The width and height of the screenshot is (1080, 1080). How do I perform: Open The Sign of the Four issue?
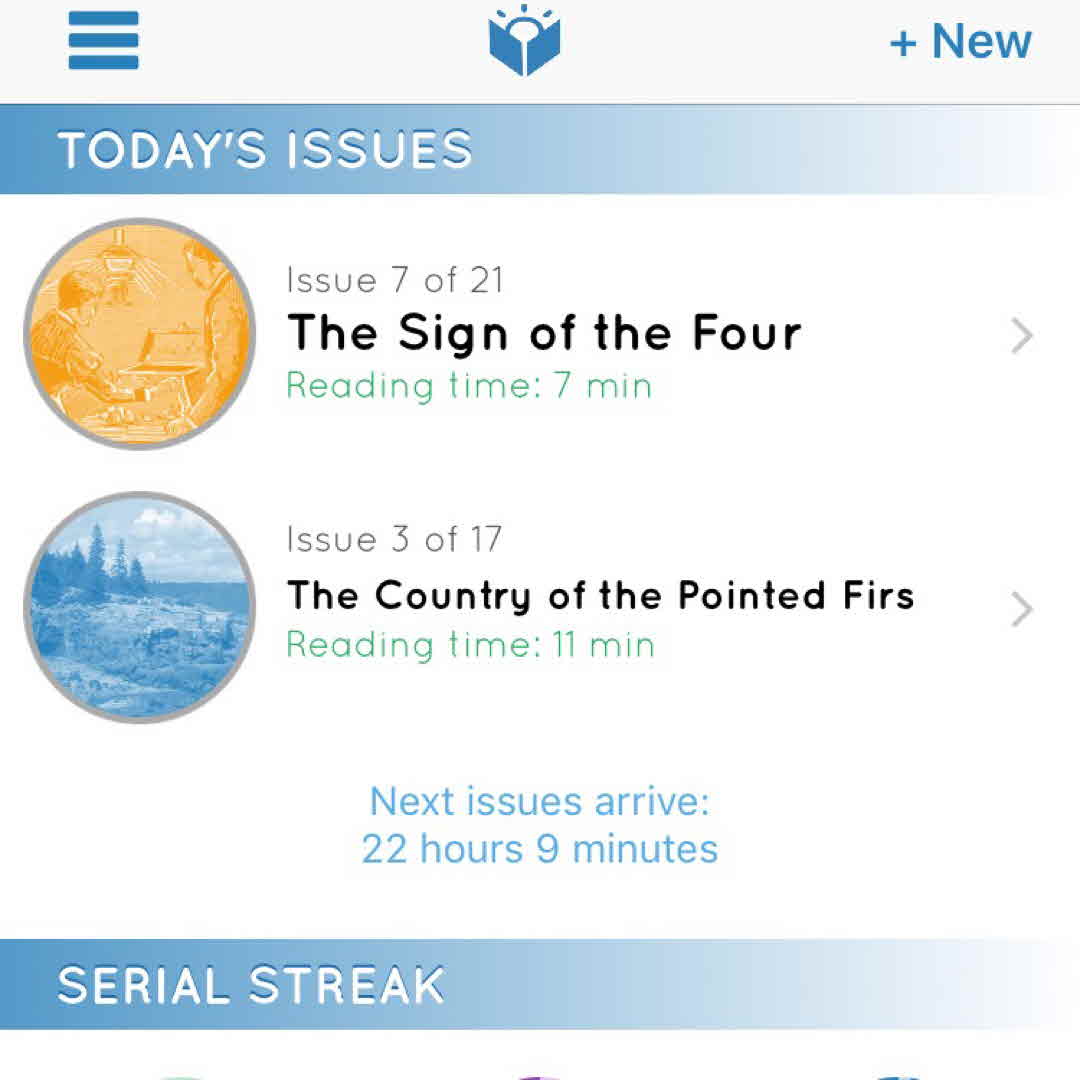pos(544,334)
